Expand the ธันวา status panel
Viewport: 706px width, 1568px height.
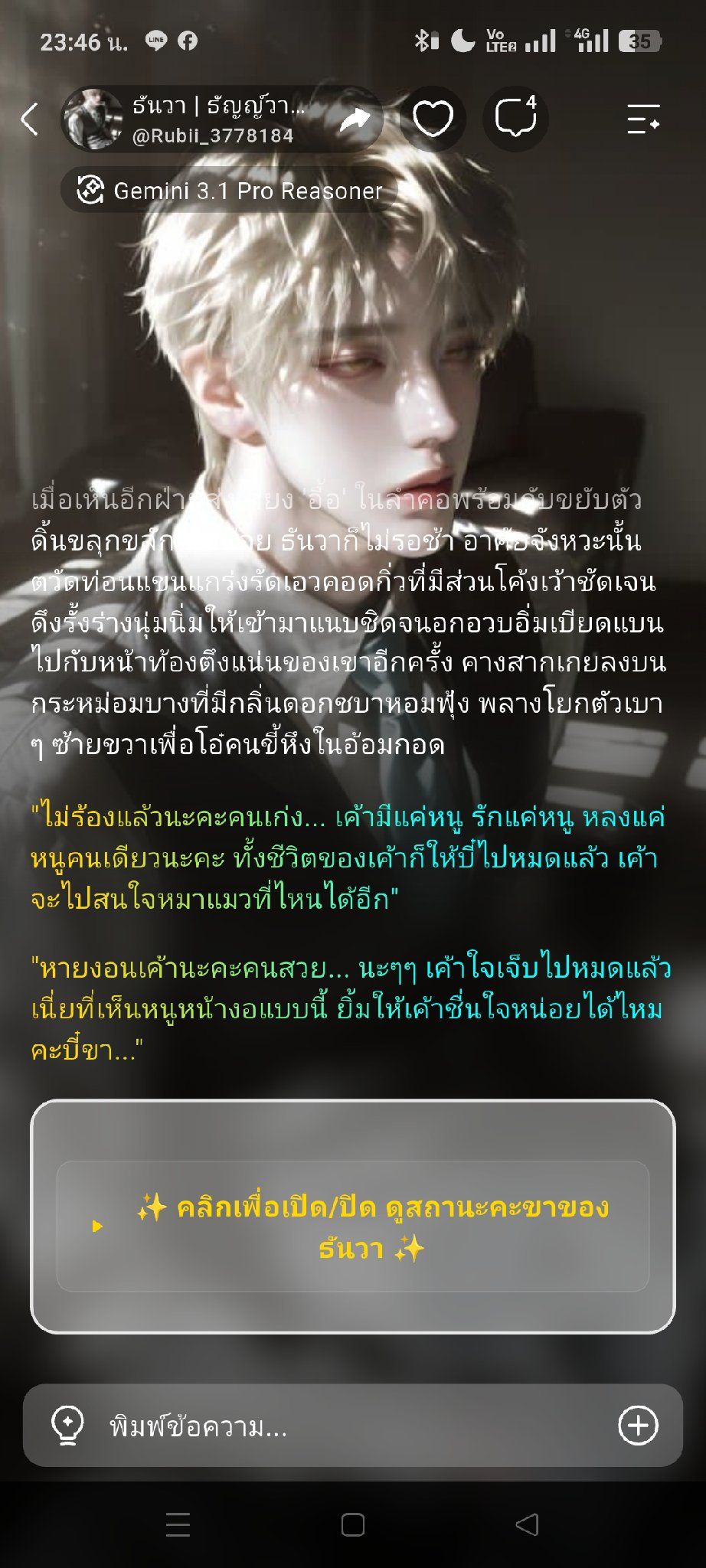[x=353, y=1227]
